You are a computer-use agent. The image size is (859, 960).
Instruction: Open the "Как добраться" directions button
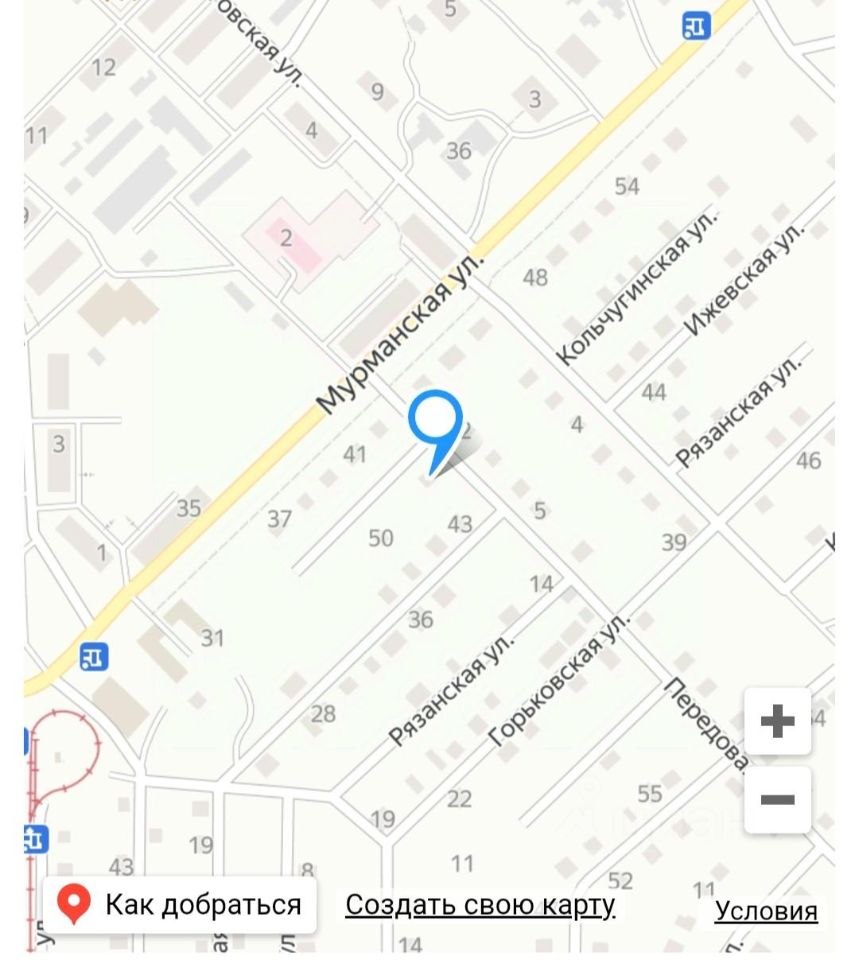181,905
